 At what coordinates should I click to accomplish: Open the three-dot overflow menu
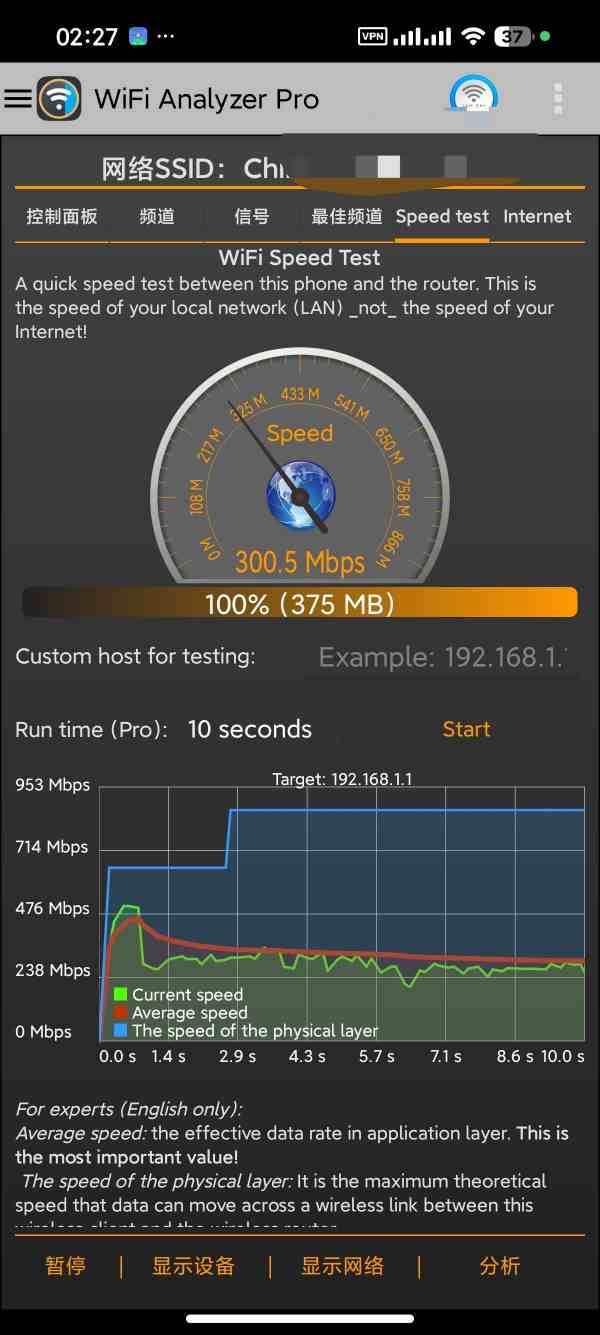558,99
